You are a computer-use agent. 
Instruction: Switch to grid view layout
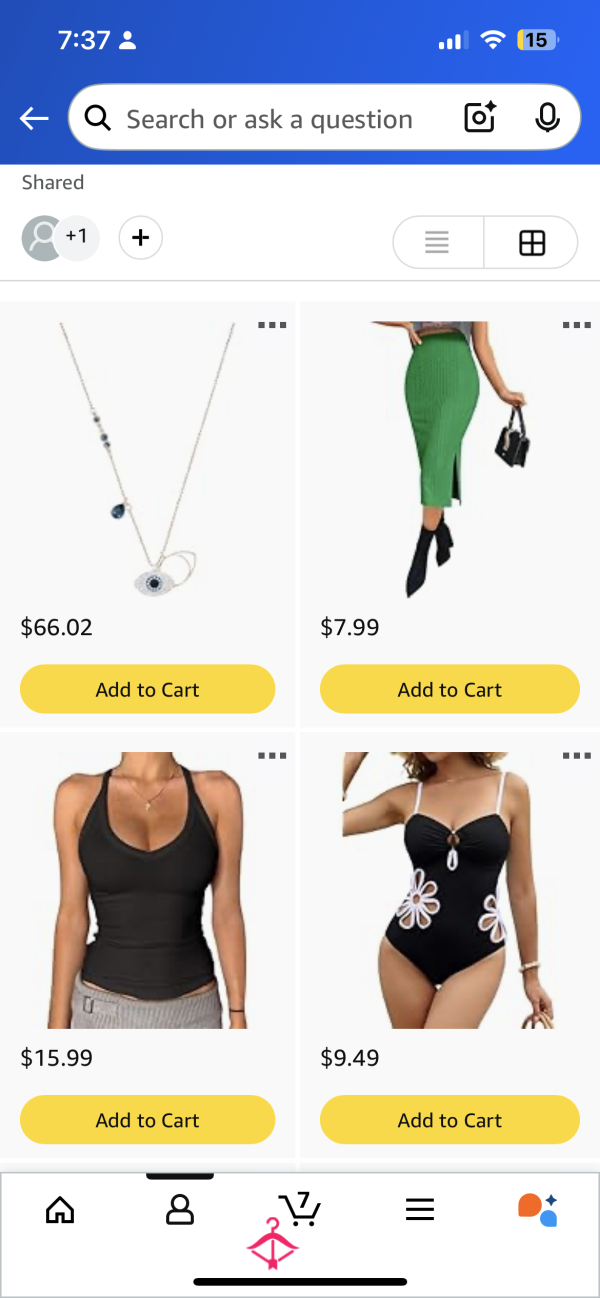[x=532, y=242]
